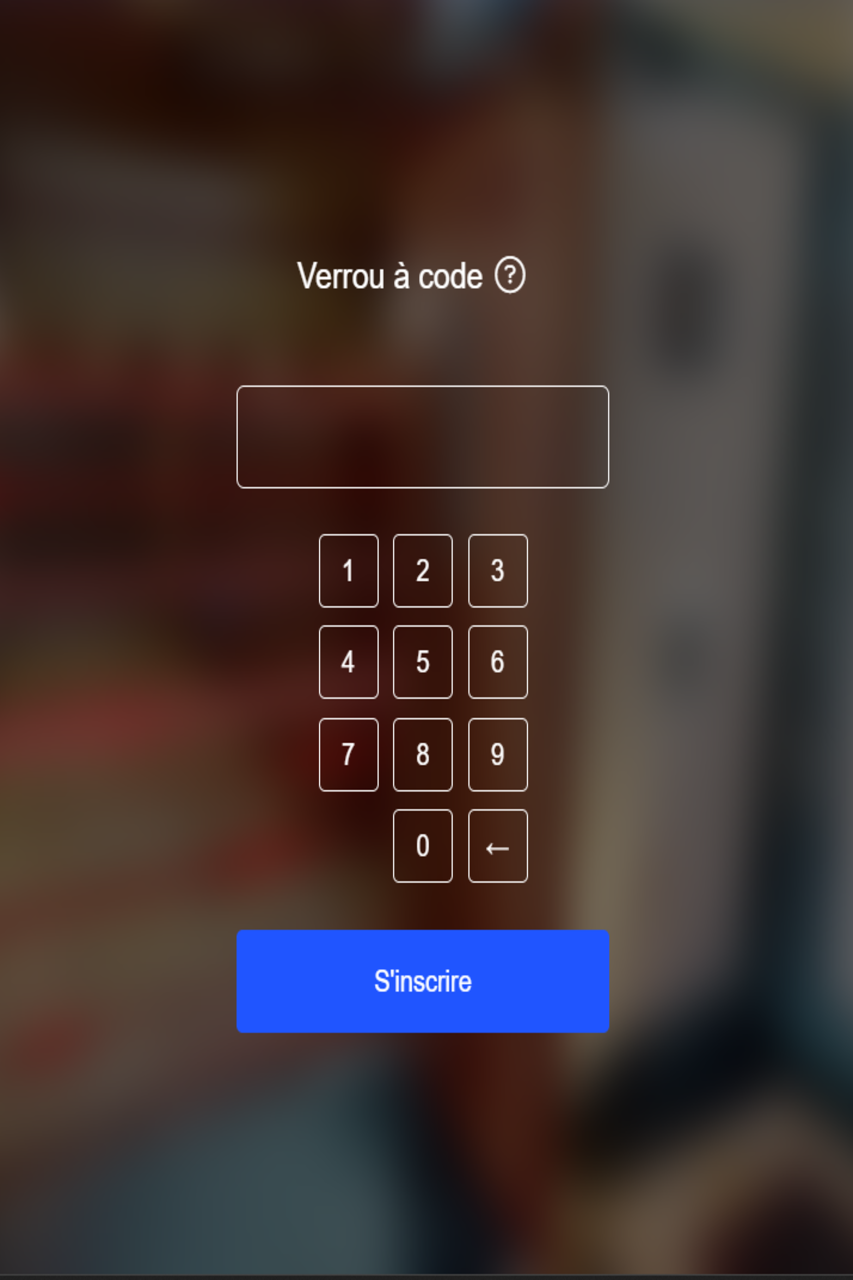Select digit 3 on the keypad
The height and width of the screenshot is (1280, 853).
497,571
